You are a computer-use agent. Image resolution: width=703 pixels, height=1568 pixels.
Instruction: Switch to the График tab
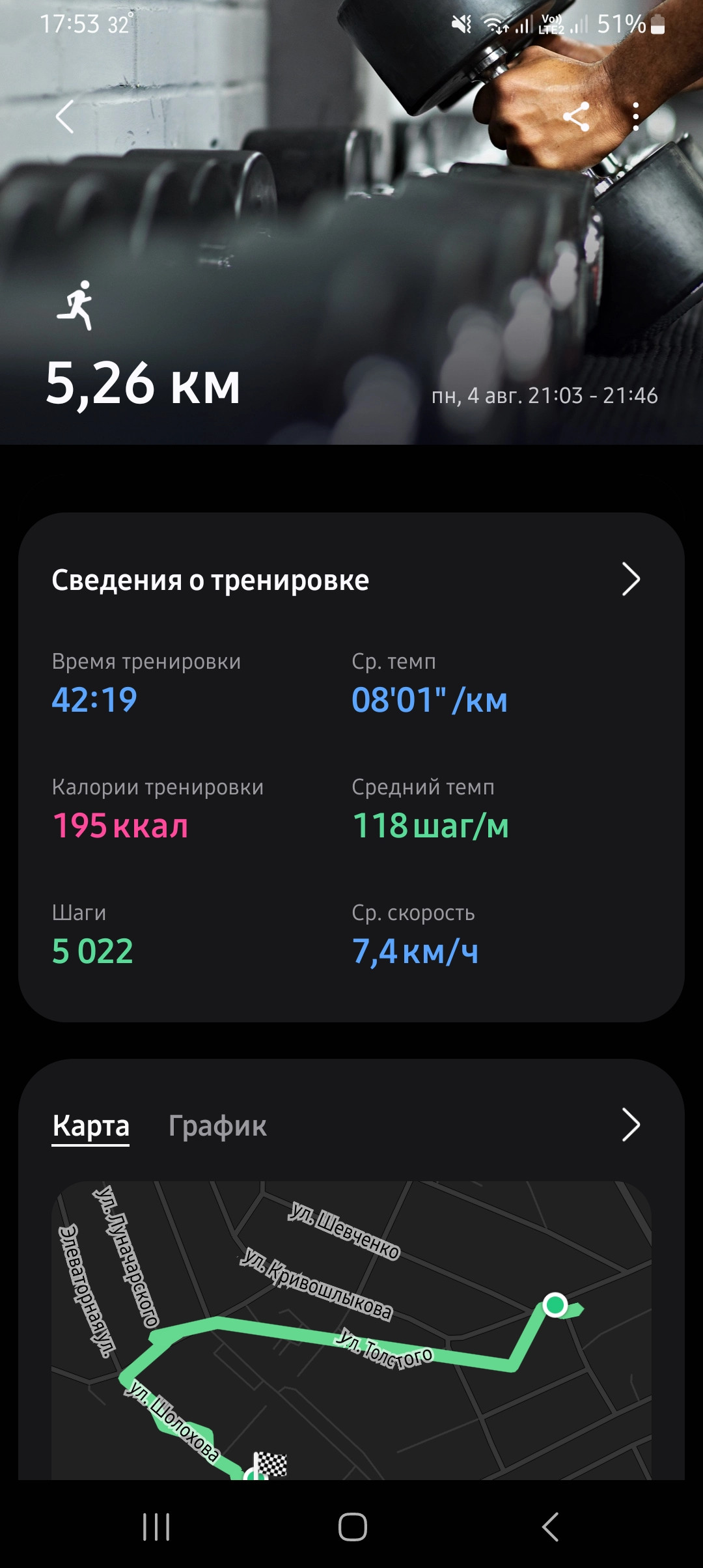click(217, 1125)
